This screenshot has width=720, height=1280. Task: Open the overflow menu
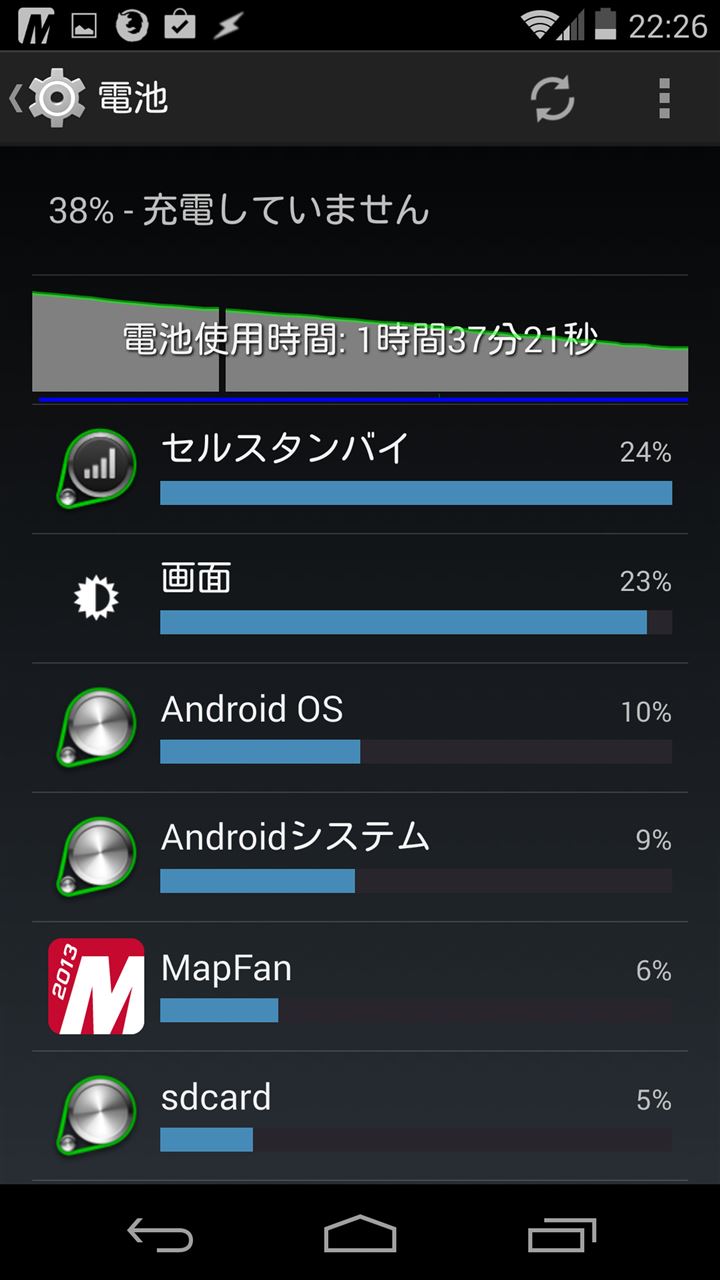coord(664,98)
